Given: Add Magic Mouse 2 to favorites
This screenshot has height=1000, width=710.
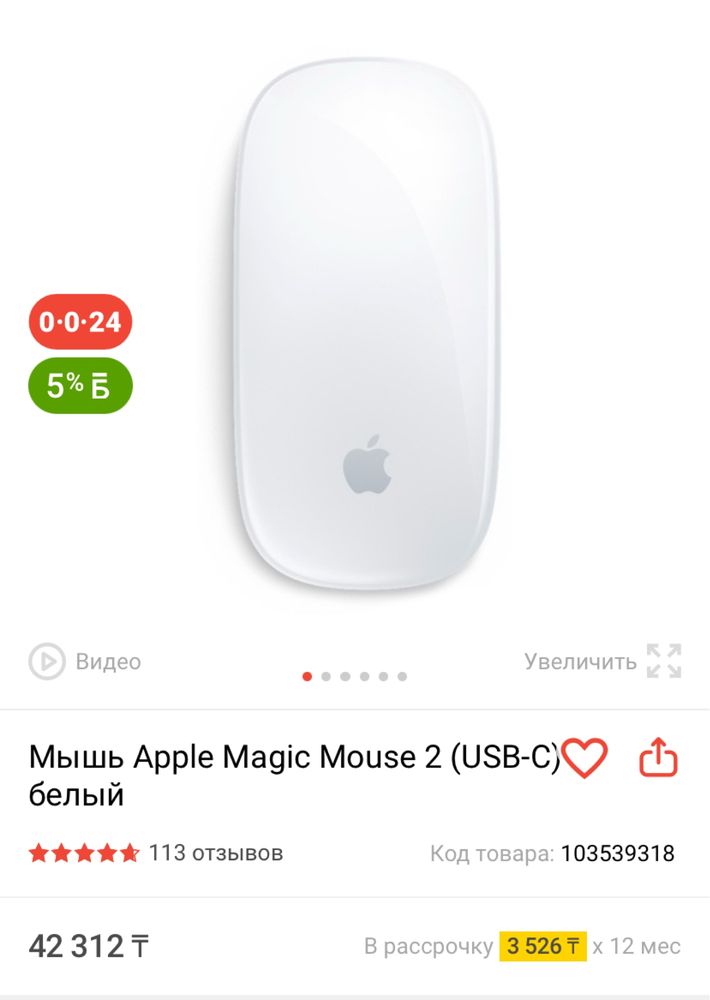Looking at the screenshot, I should (x=585, y=759).
